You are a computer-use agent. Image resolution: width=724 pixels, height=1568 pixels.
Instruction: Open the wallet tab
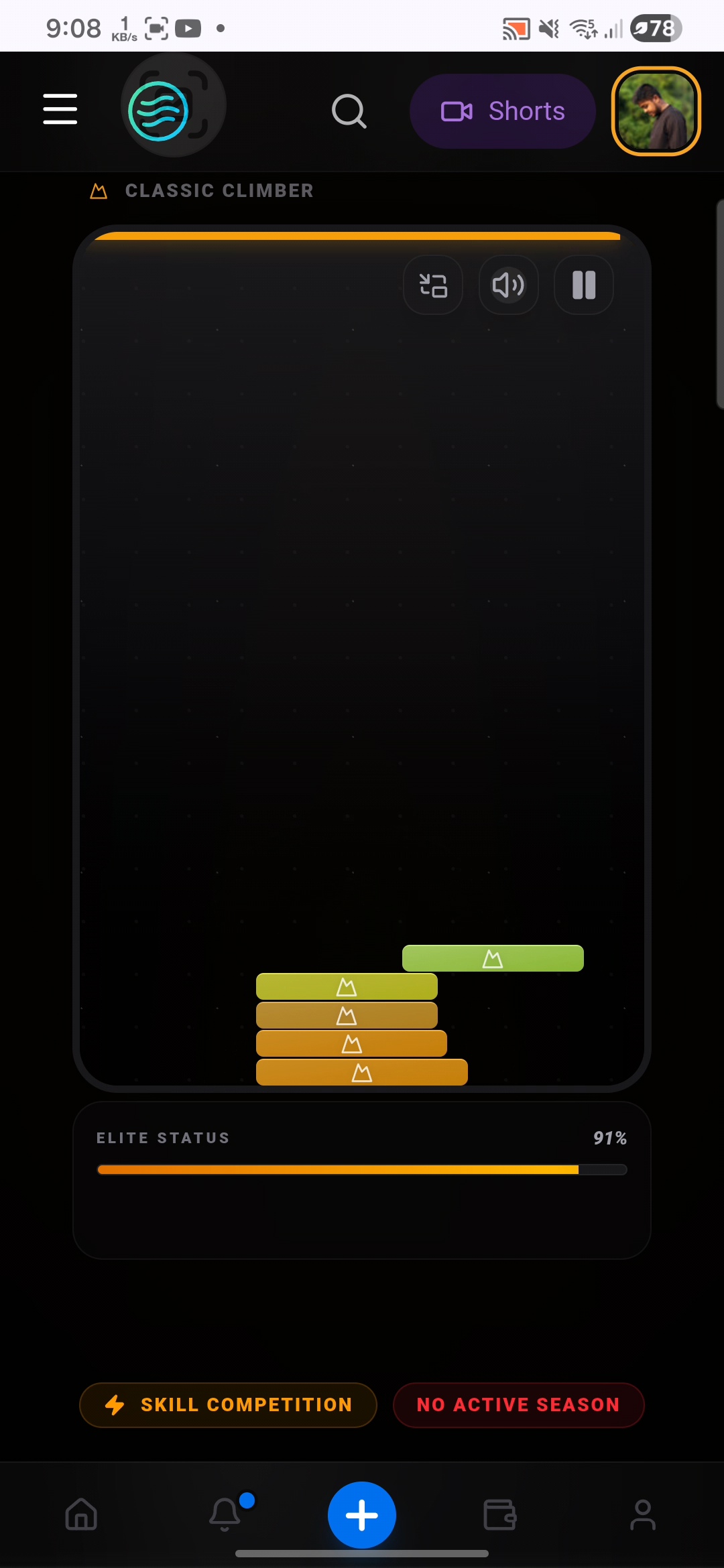click(500, 1514)
